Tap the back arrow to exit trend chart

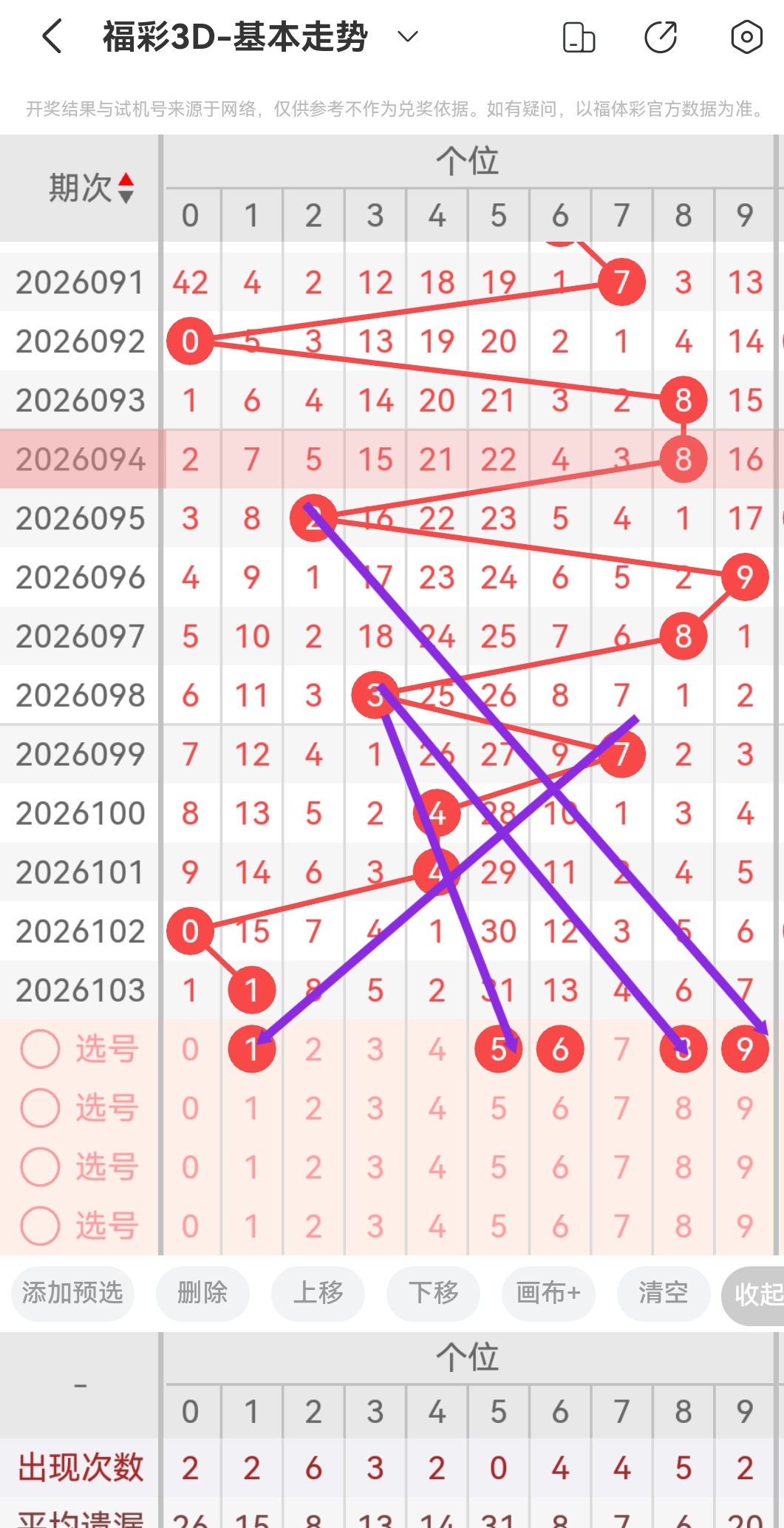[x=50, y=36]
